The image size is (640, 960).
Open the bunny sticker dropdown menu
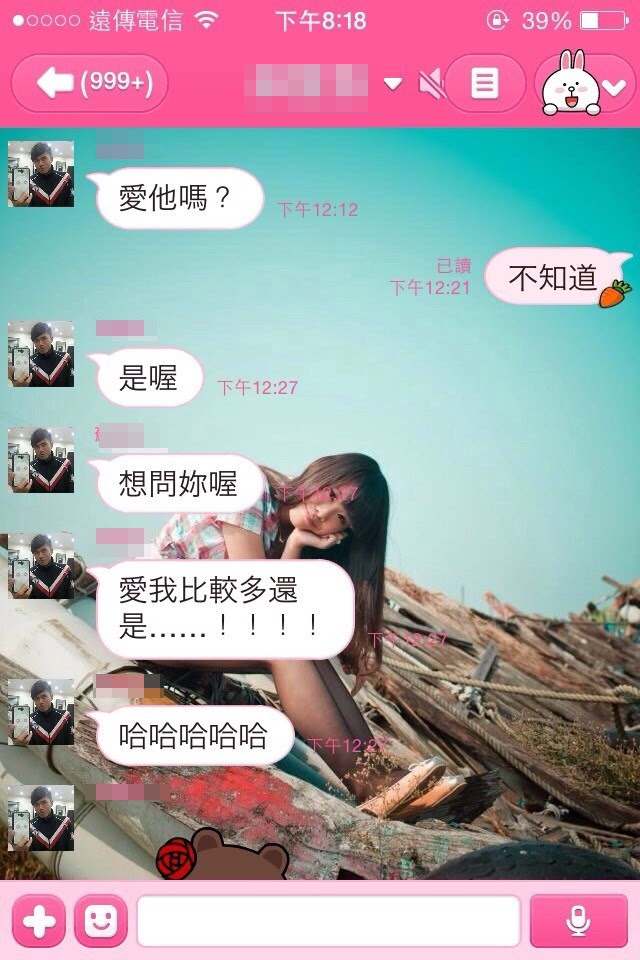tap(587, 85)
